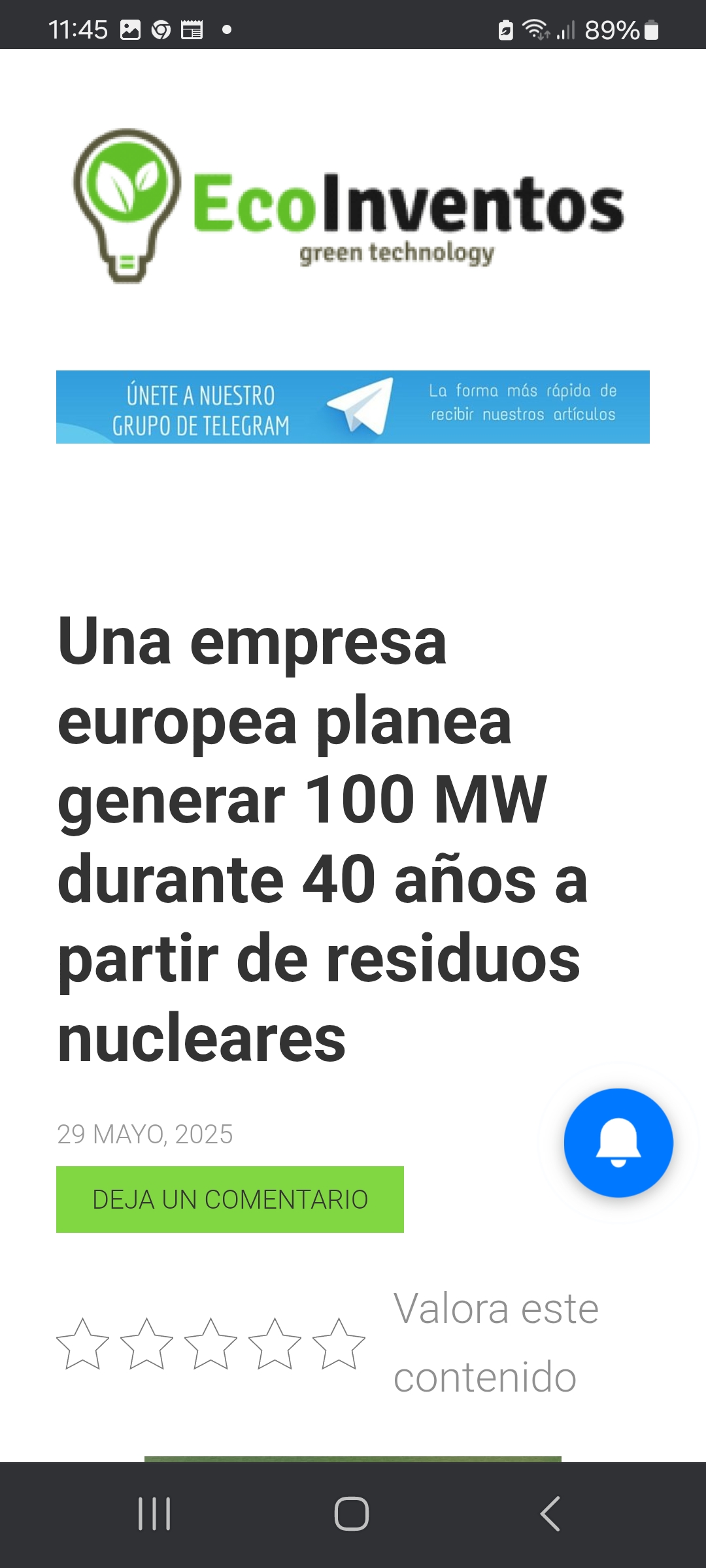Viewport: 706px width, 1568px height.
Task: Open the Telegram group banner
Action: coord(353,407)
